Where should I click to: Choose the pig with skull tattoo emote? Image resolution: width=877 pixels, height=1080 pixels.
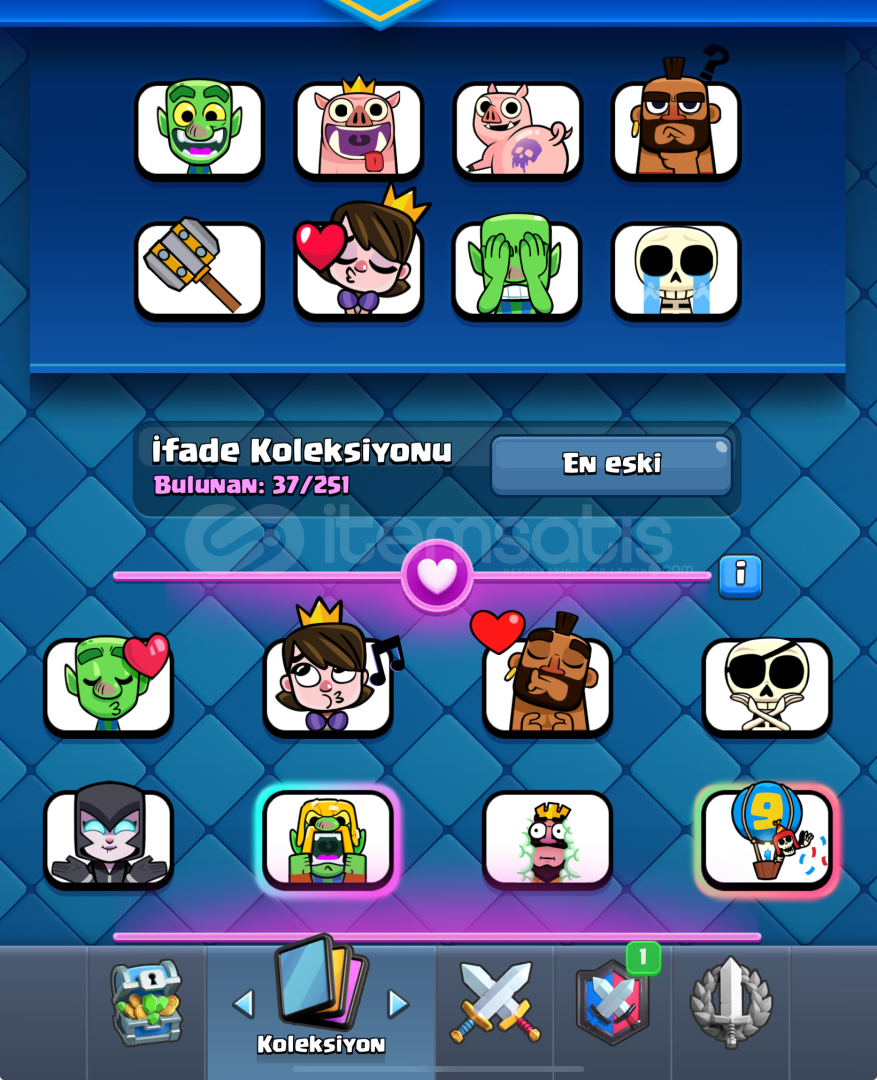(x=517, y=130)
